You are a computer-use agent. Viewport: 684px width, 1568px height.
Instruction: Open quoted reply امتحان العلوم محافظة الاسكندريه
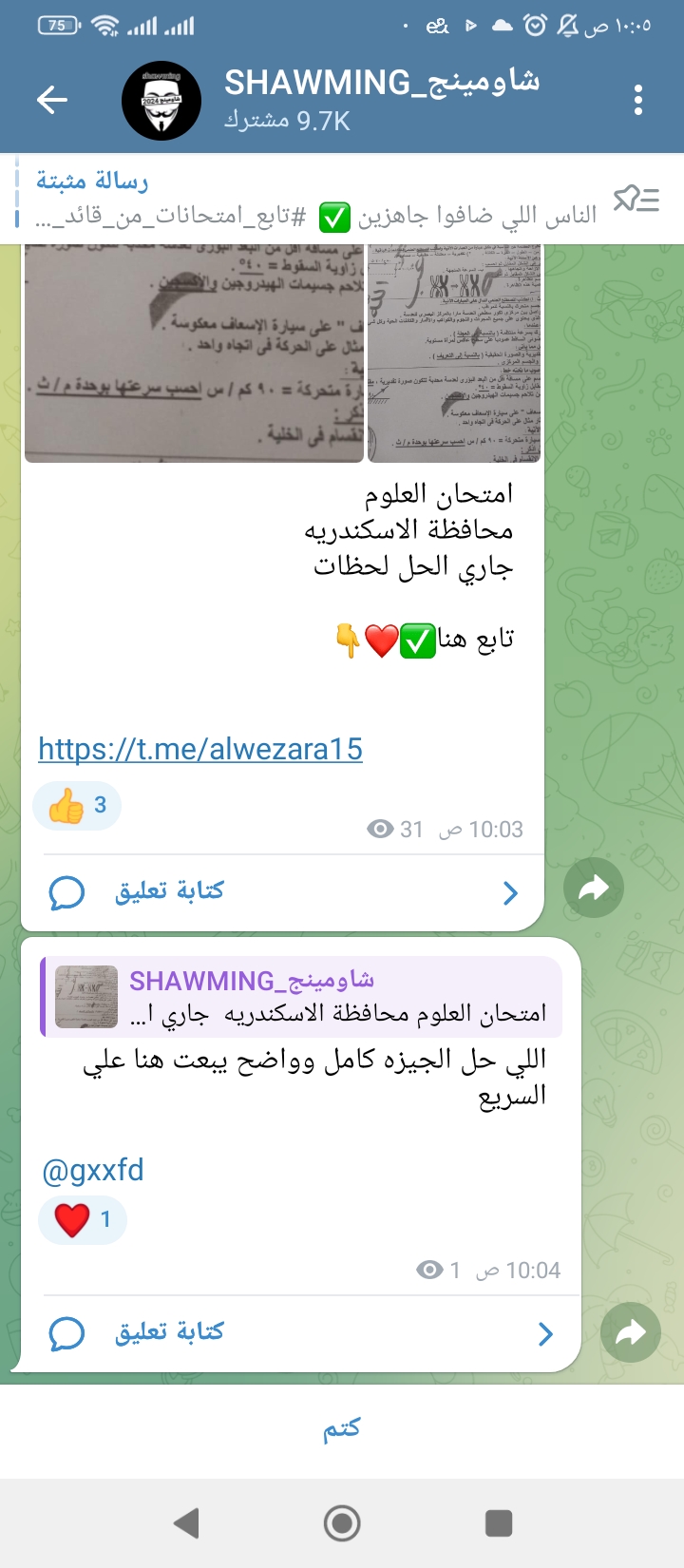pyautogui.click(x=302, y=997)
